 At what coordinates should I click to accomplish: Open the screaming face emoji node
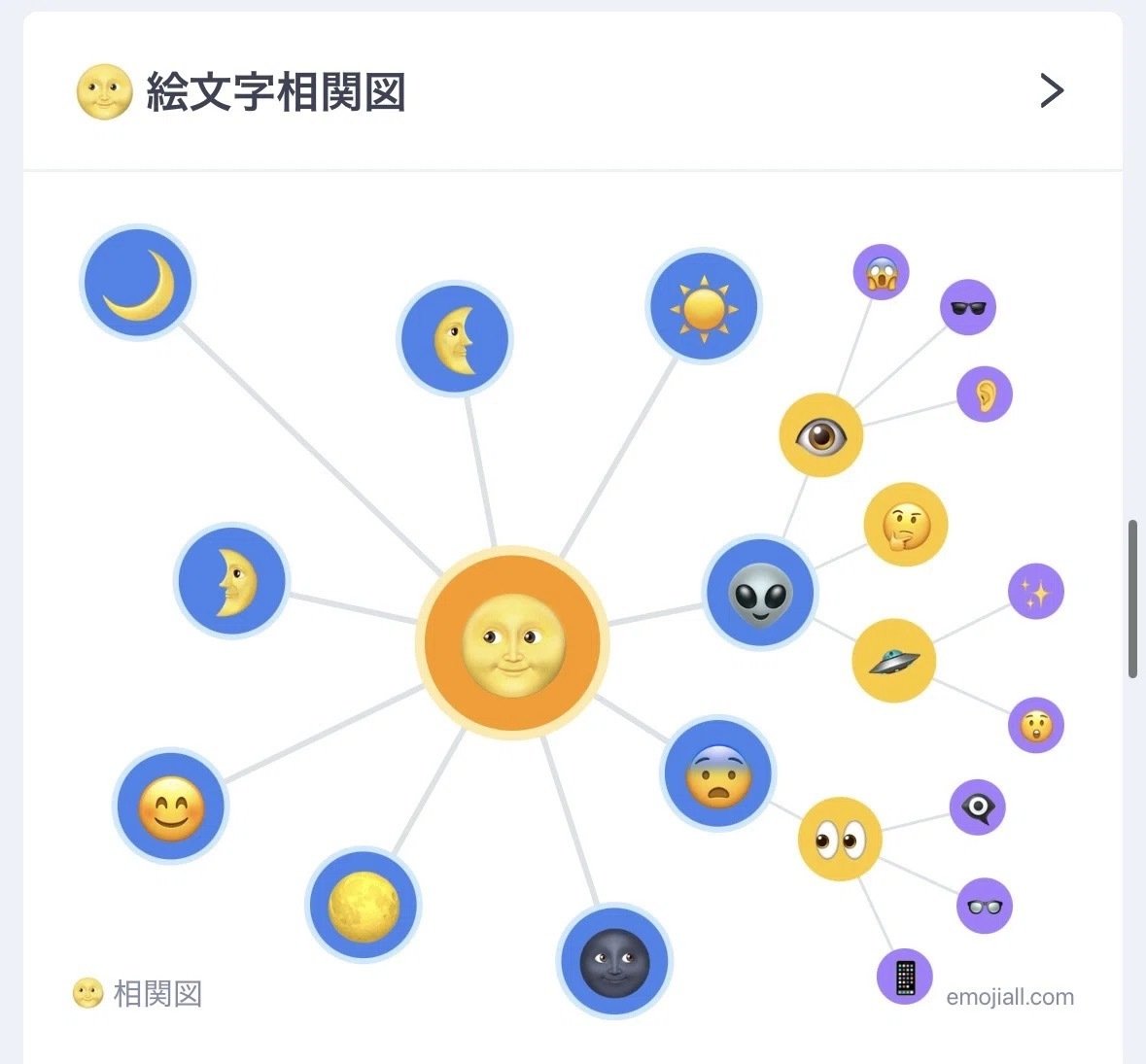[881, 273]
